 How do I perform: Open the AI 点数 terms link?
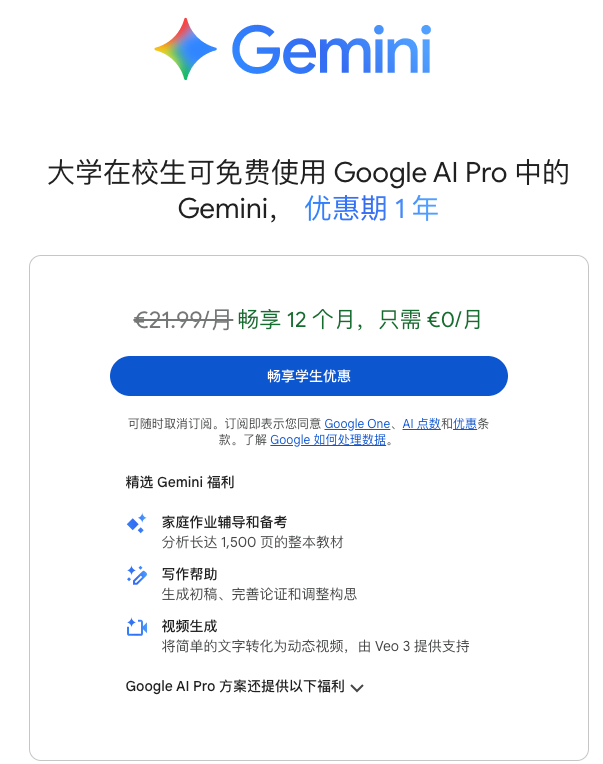[421, 424]
